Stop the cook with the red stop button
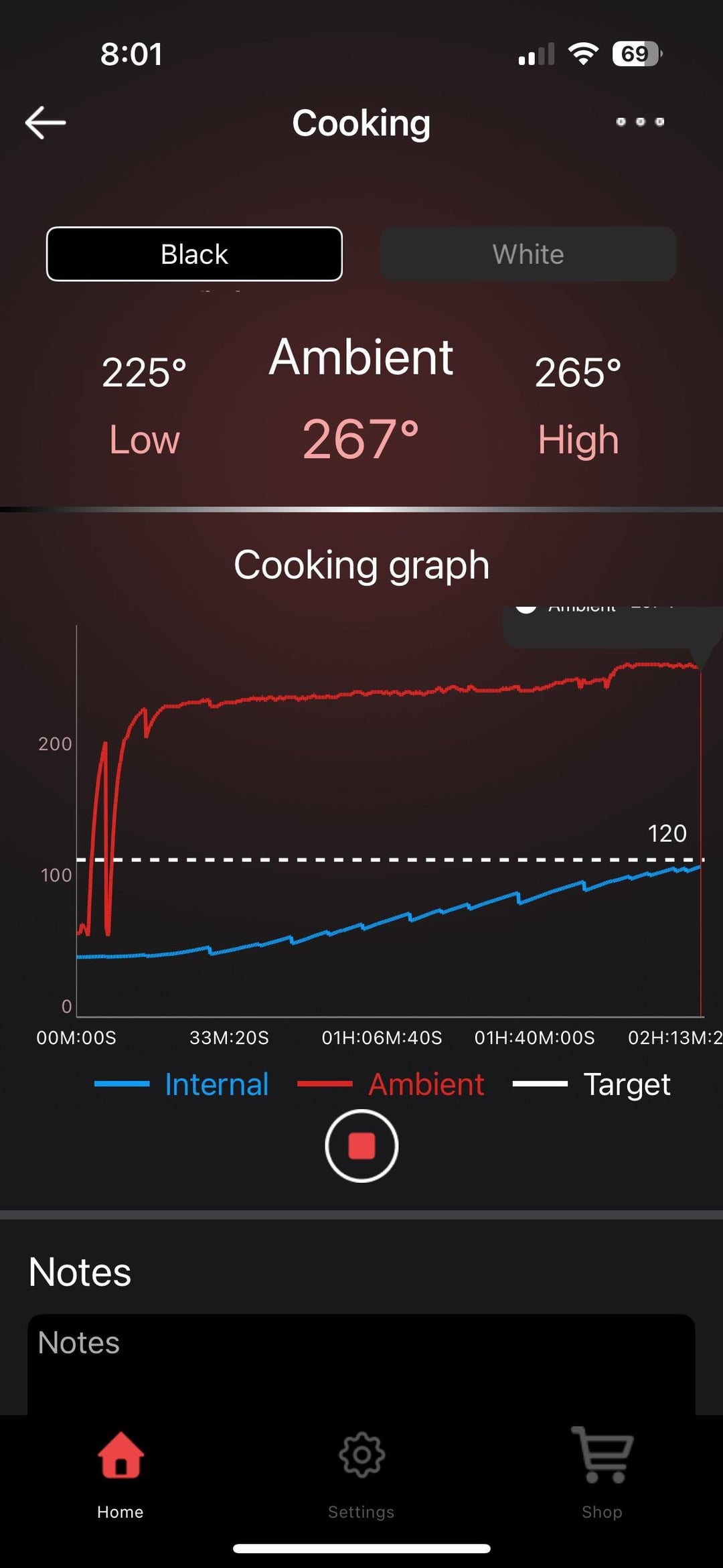The width and height of the screenshot is (723, 1568). click(x=361, y=1146)
